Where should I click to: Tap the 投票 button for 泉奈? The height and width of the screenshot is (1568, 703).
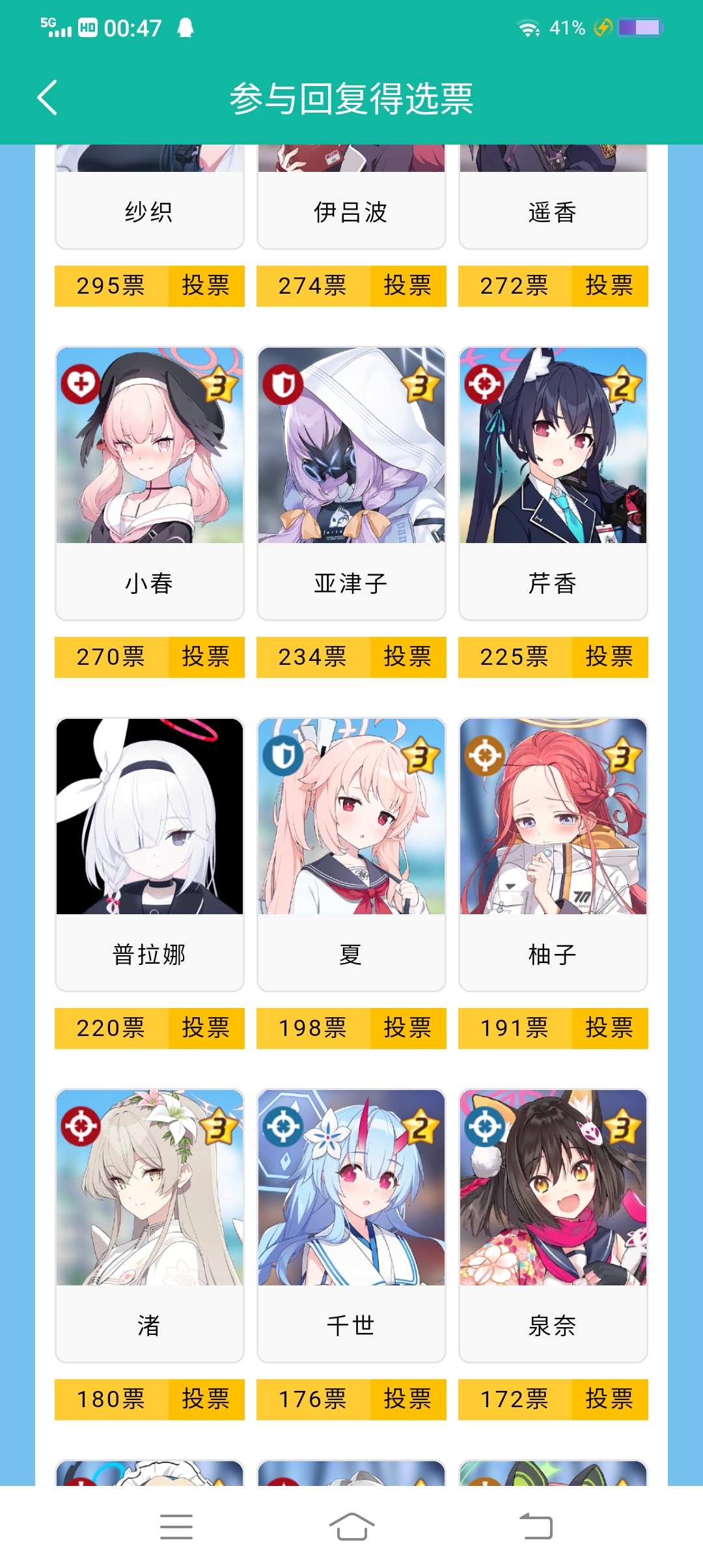tap(610, 1399)
